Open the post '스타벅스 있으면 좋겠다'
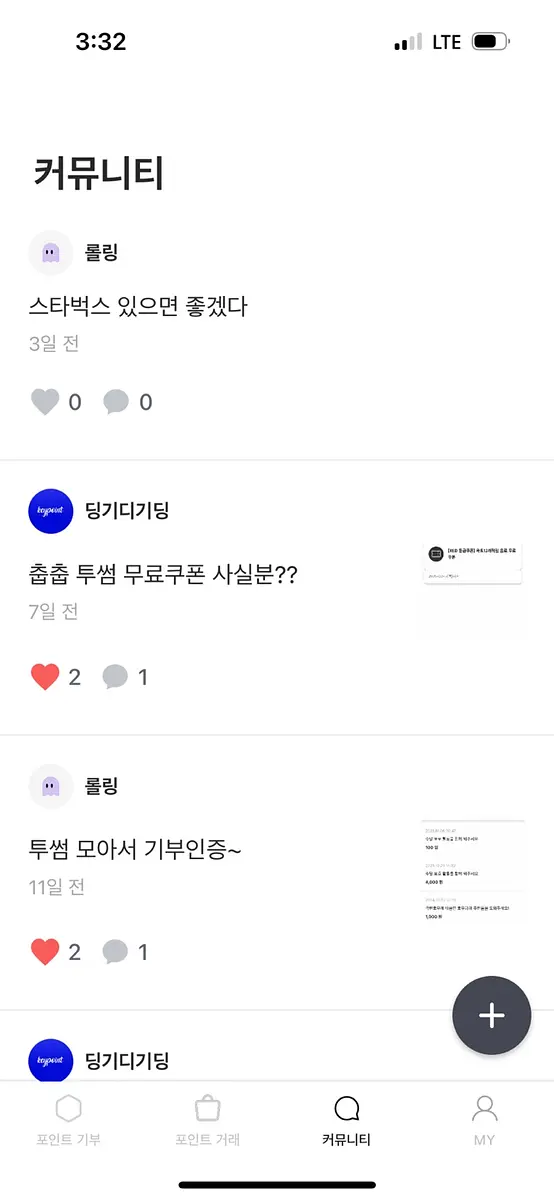This screenshot has width=554, height=1200. click(x=138, y=306)
